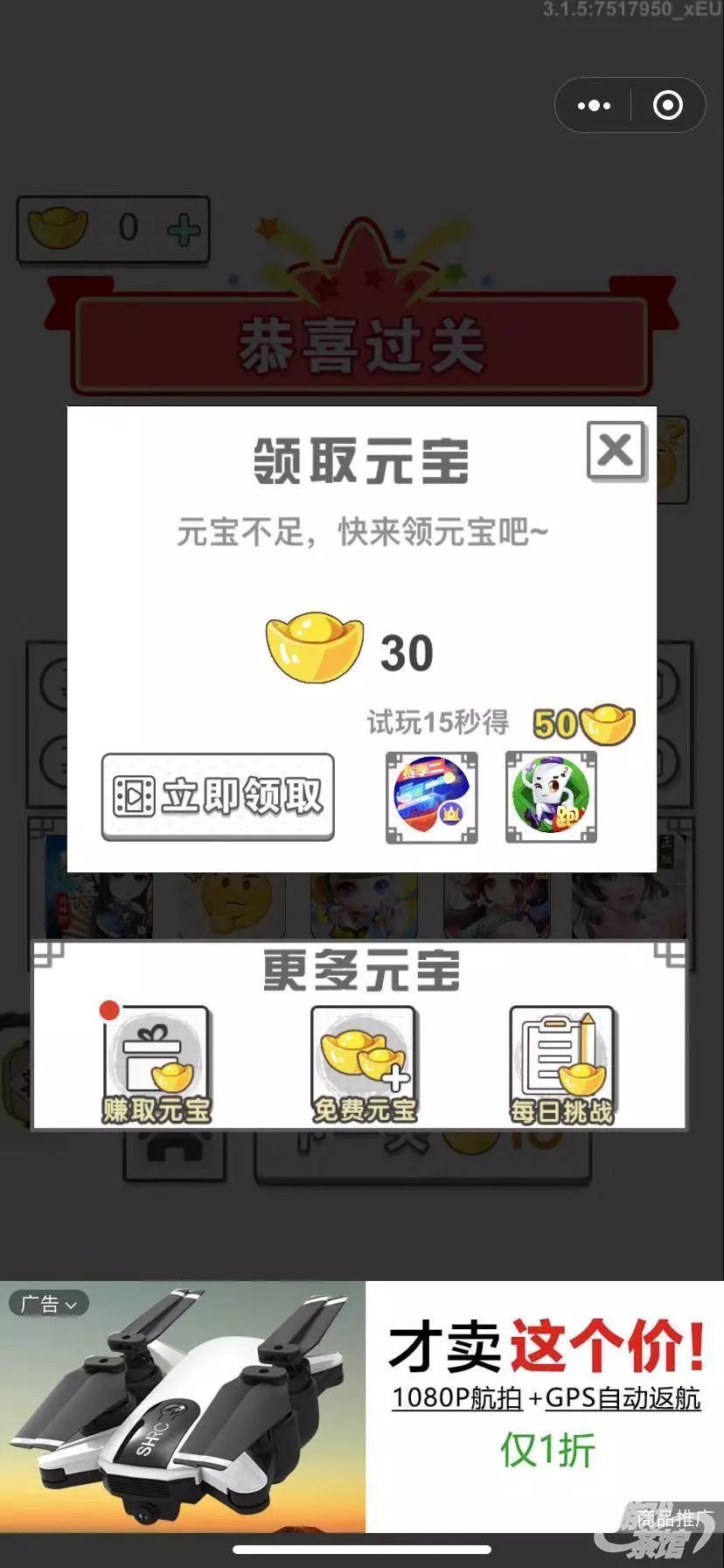Tap the circular exit capsule button
Image resolution: width=724 pixels, height=1568 pixels.
(x=666, y=105)
